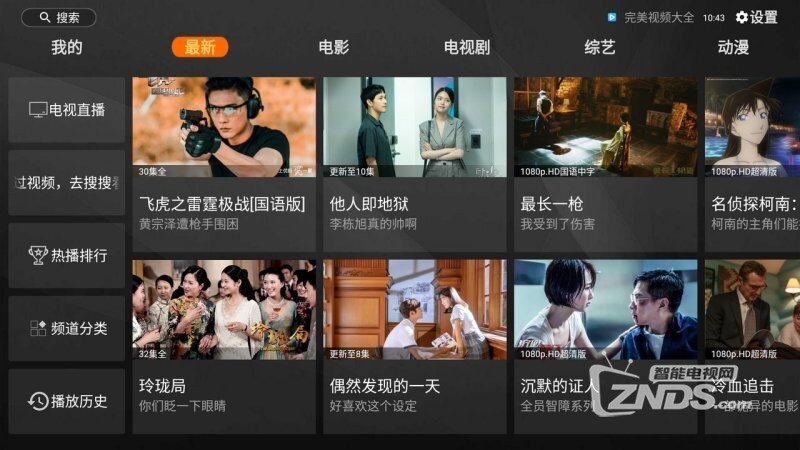Go to the 电视剧 tab
800x450 pixels.
(466, 47)
